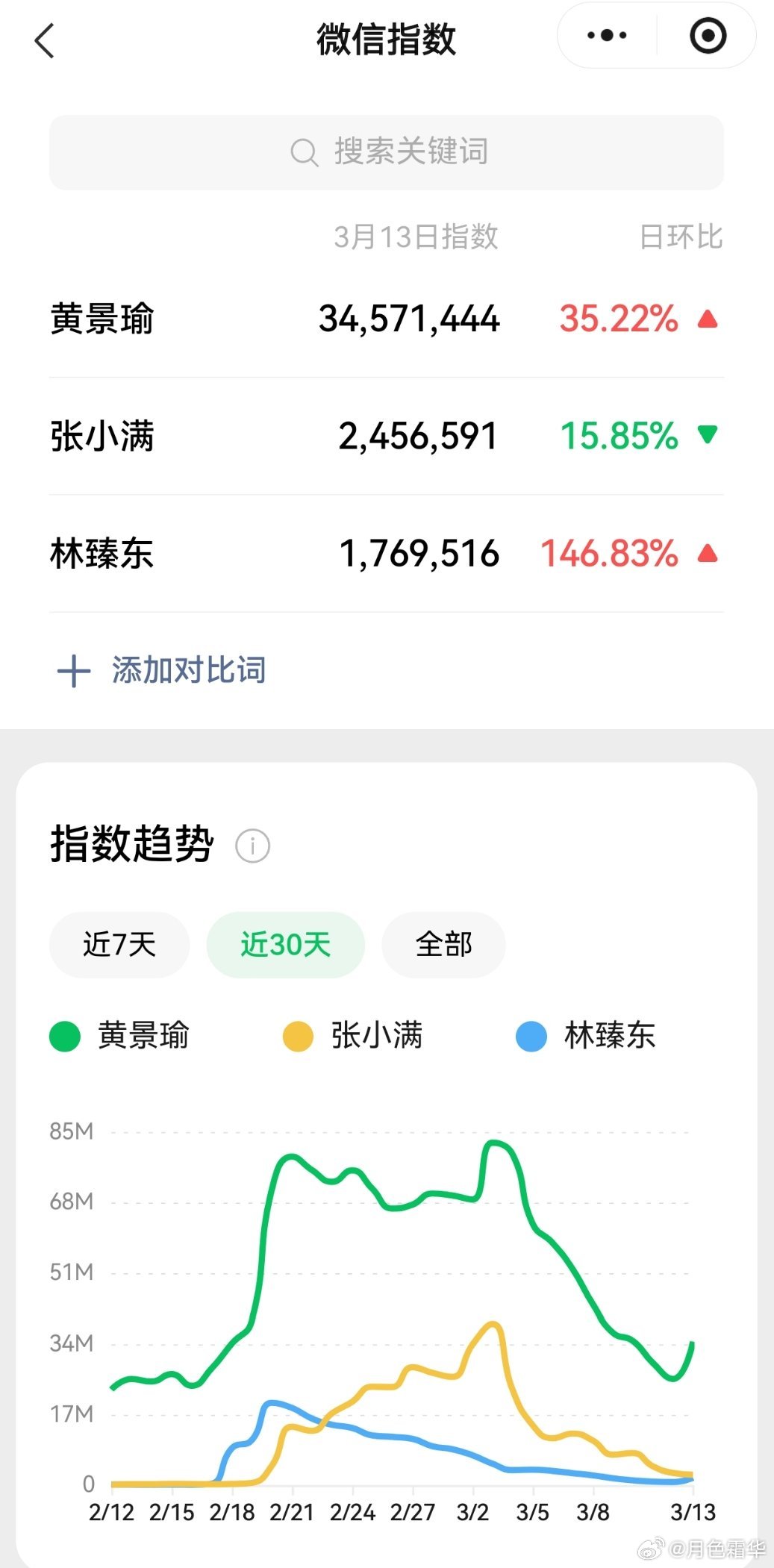This screenshot has height=1568, width=774.
Task: Open the 日环比 column header
Action: (x=681, y=237)
